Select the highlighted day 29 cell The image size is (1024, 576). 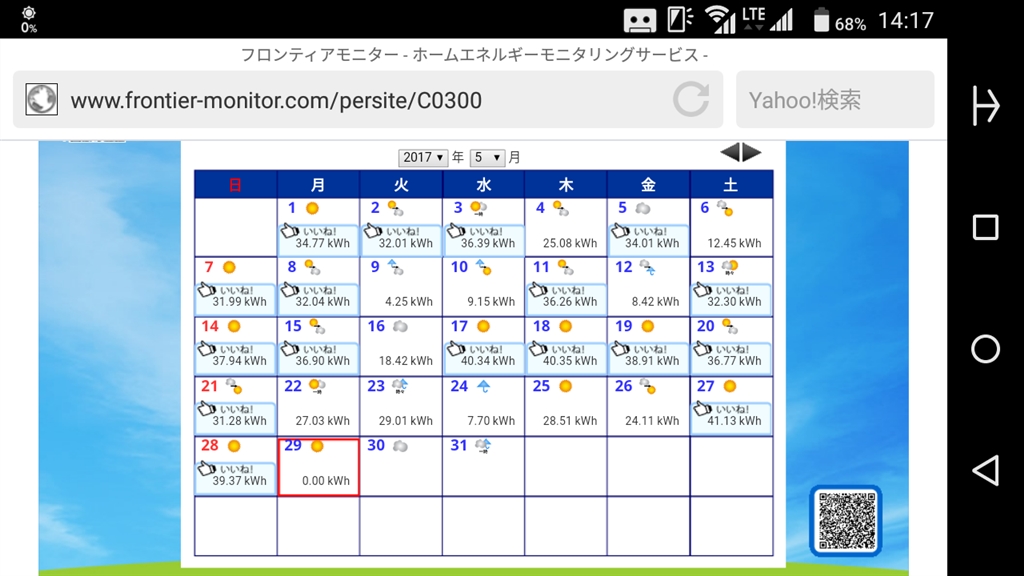pos(318,466)
